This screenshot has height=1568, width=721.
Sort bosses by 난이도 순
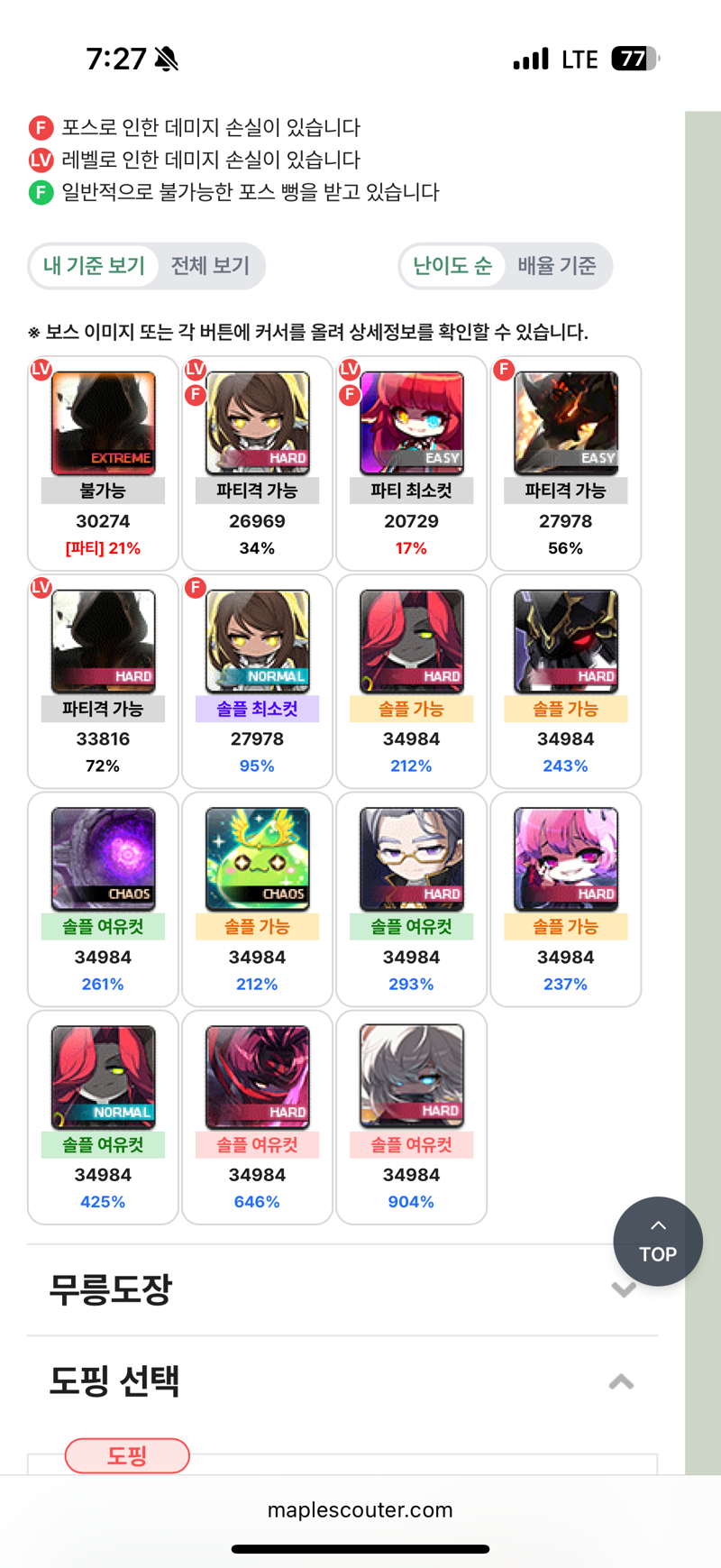coord(452,266)
